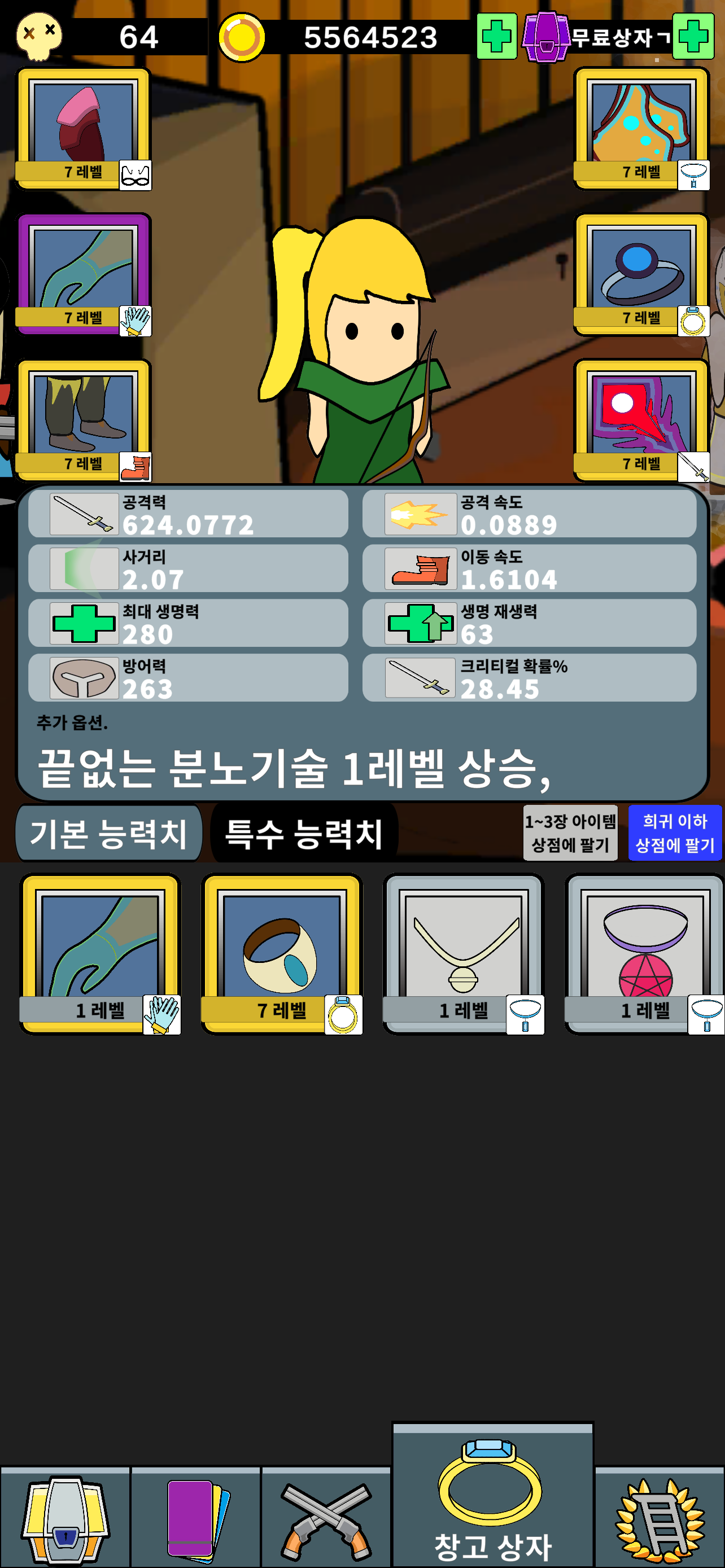Screen dimensions: 725x1568
Task: Select the equipped blue gem ring slot
Action: point(641,274)
